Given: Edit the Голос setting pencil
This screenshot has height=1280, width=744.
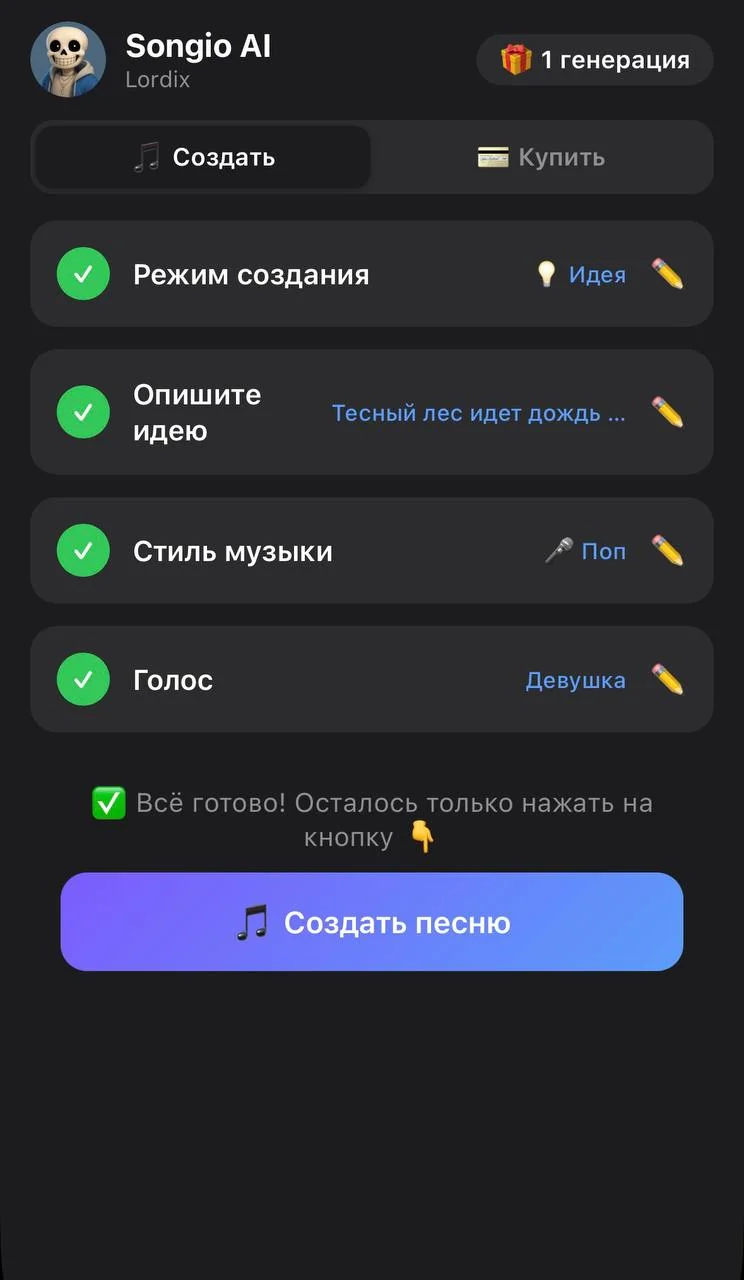Looking at the screenshot, I should tap(667, 680).
